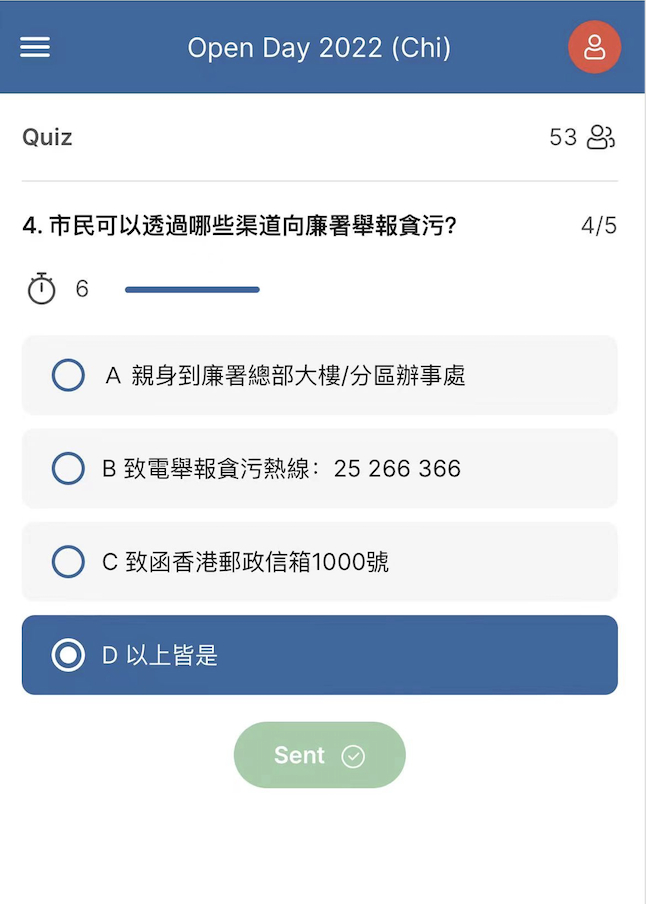Image resolution: width=646 pixels, height=904 pixels.
Task: Pick option C 致函香港郵政信箱1000號
Action: (x=68, y=561)
